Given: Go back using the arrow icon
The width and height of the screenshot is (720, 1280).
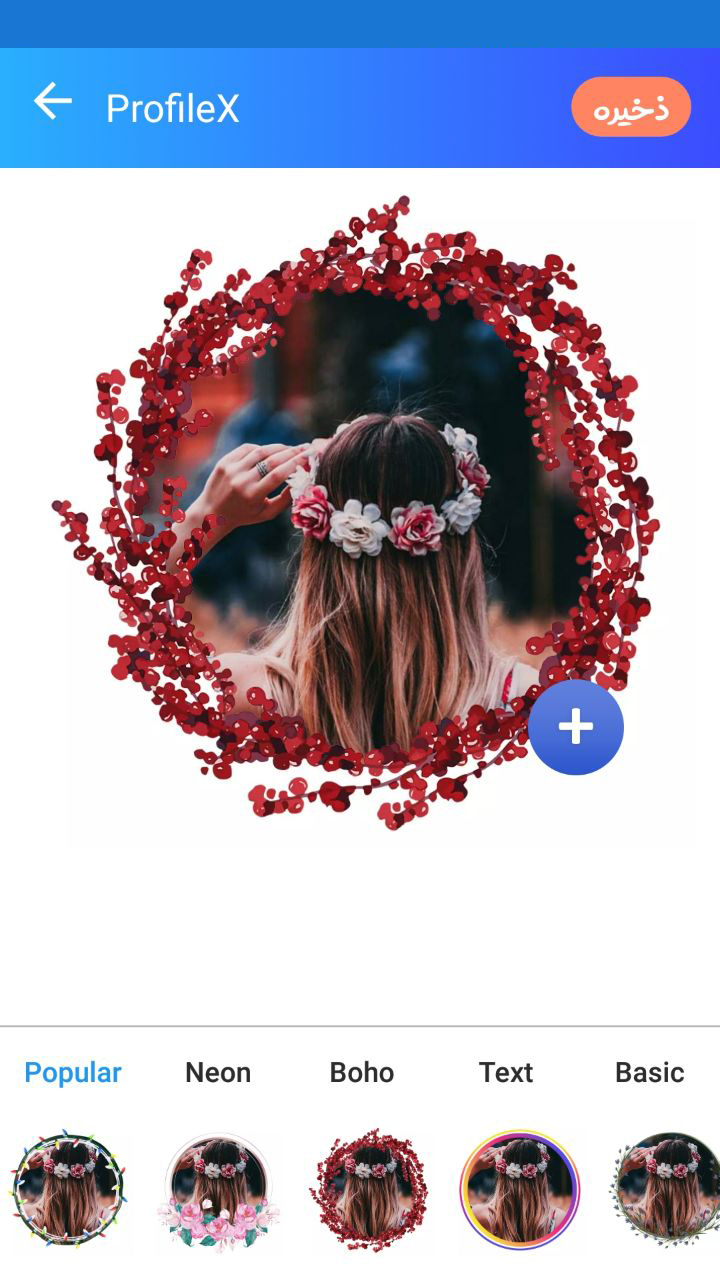Looking at the screenshot, I should 52,103.
